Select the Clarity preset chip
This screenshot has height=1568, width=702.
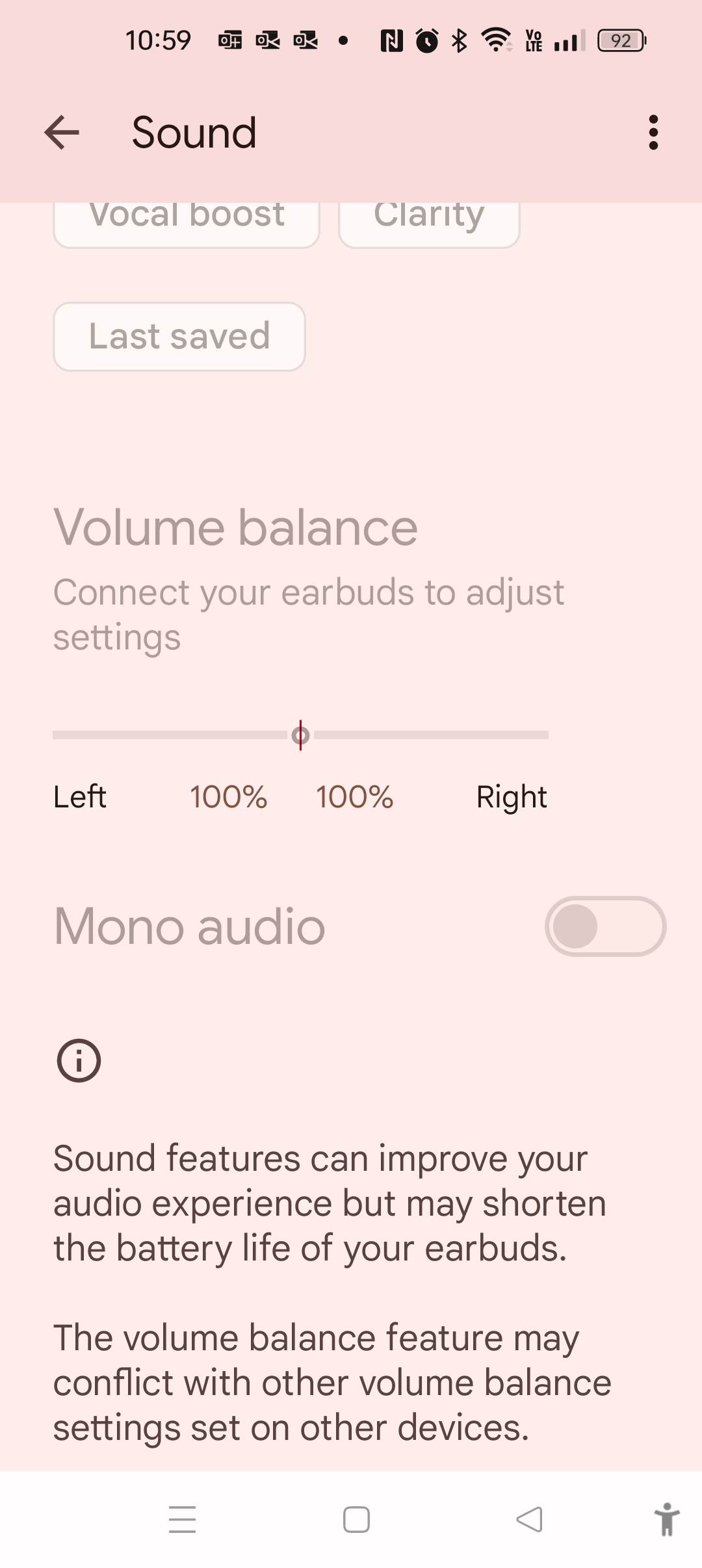click(x=429, y=223)
